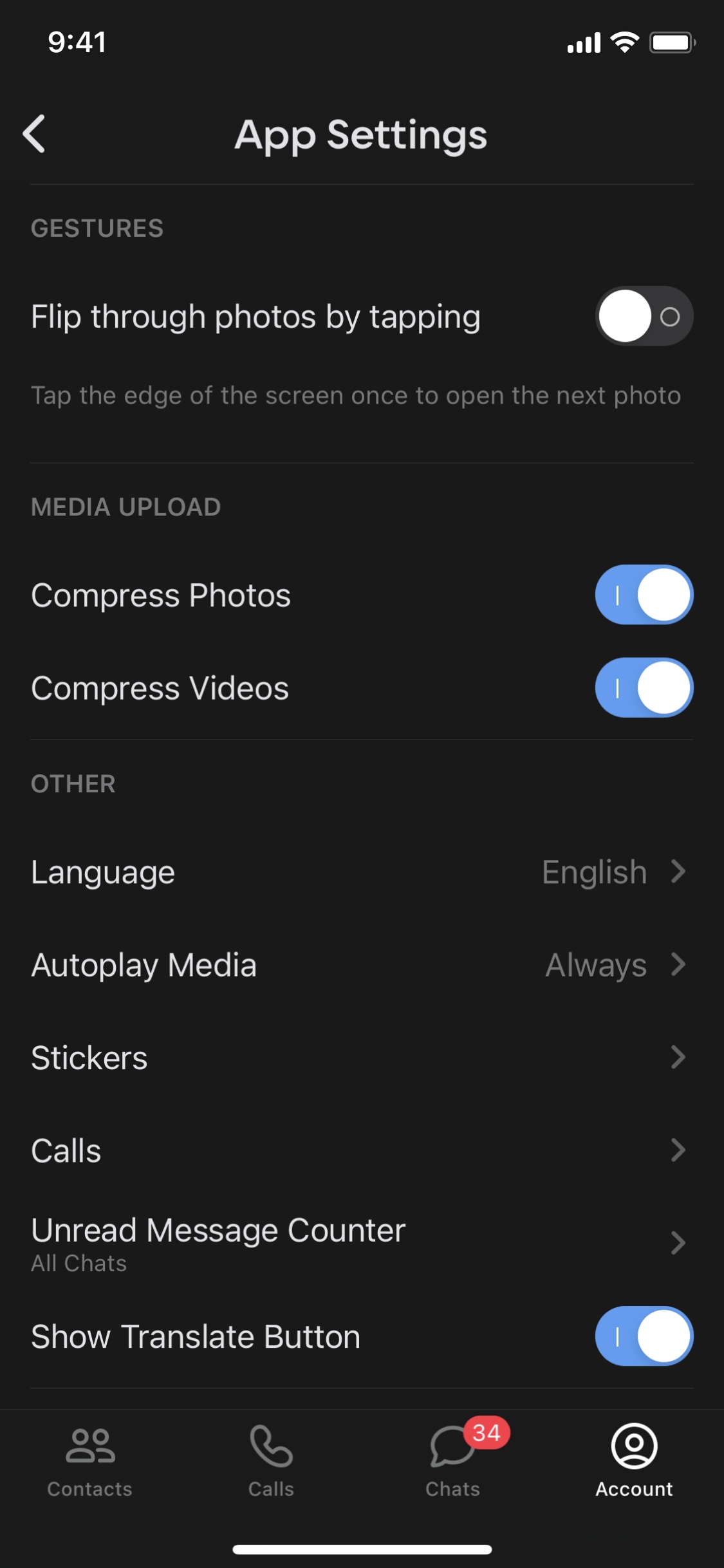The width and height of the screenshot is (724, 1568).
Task: Select the Account tab
Action: 634,1460
